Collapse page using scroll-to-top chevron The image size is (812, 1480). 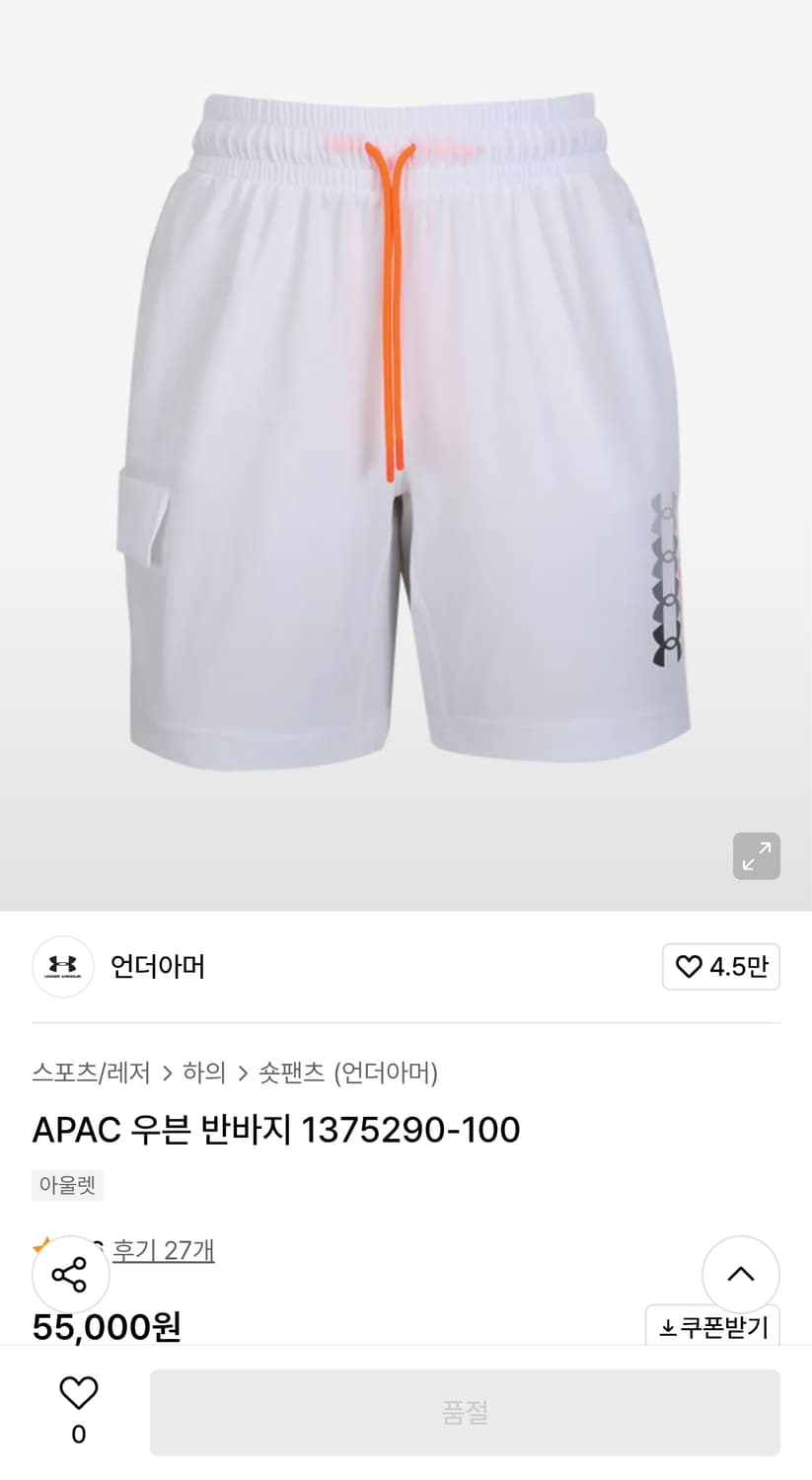click(x=741, y=1274)
